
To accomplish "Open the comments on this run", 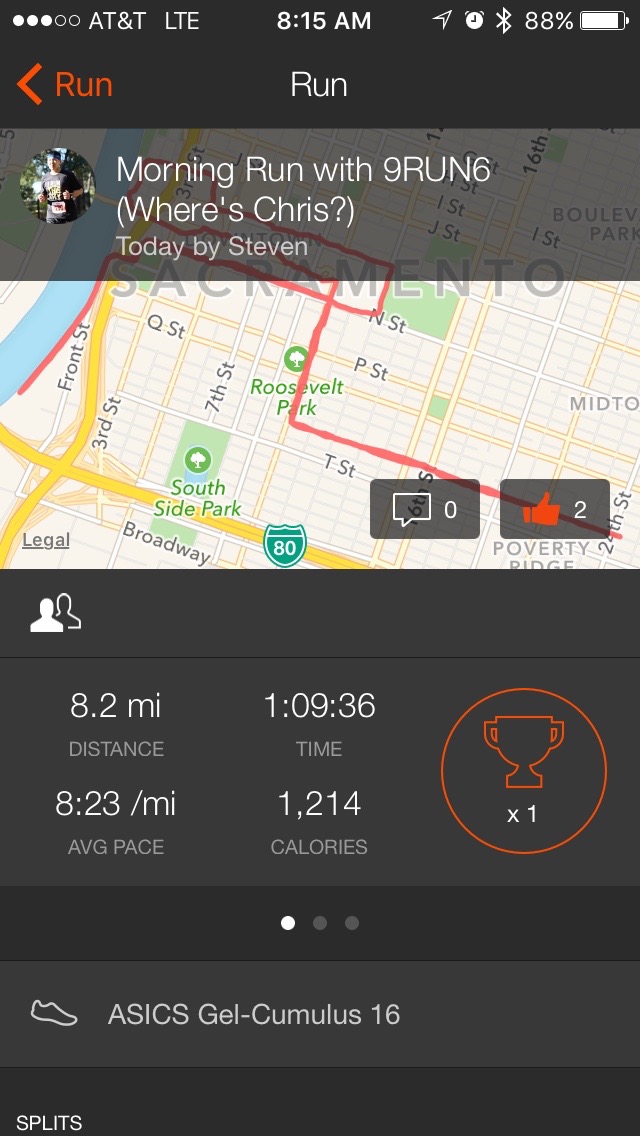I will tap(425, 510).
